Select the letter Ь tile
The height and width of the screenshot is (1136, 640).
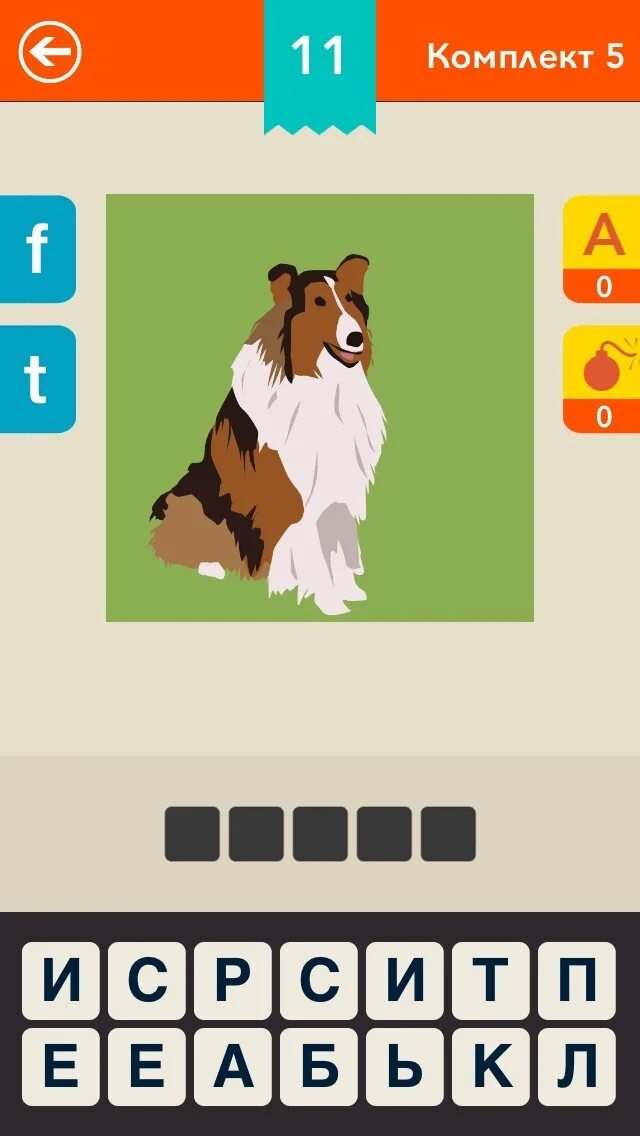[404, 1066]
